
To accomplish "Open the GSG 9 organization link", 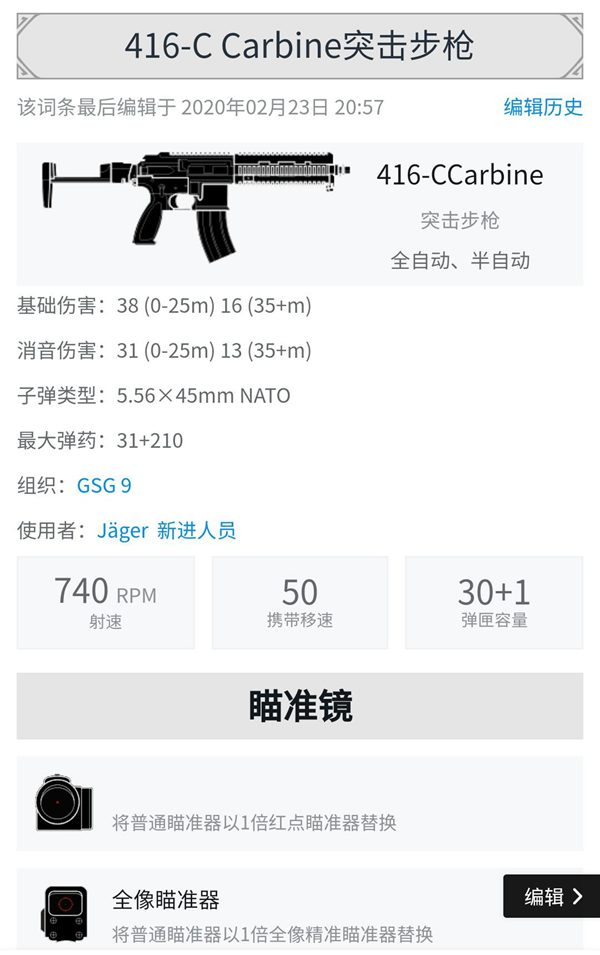I will click(104, 486).
